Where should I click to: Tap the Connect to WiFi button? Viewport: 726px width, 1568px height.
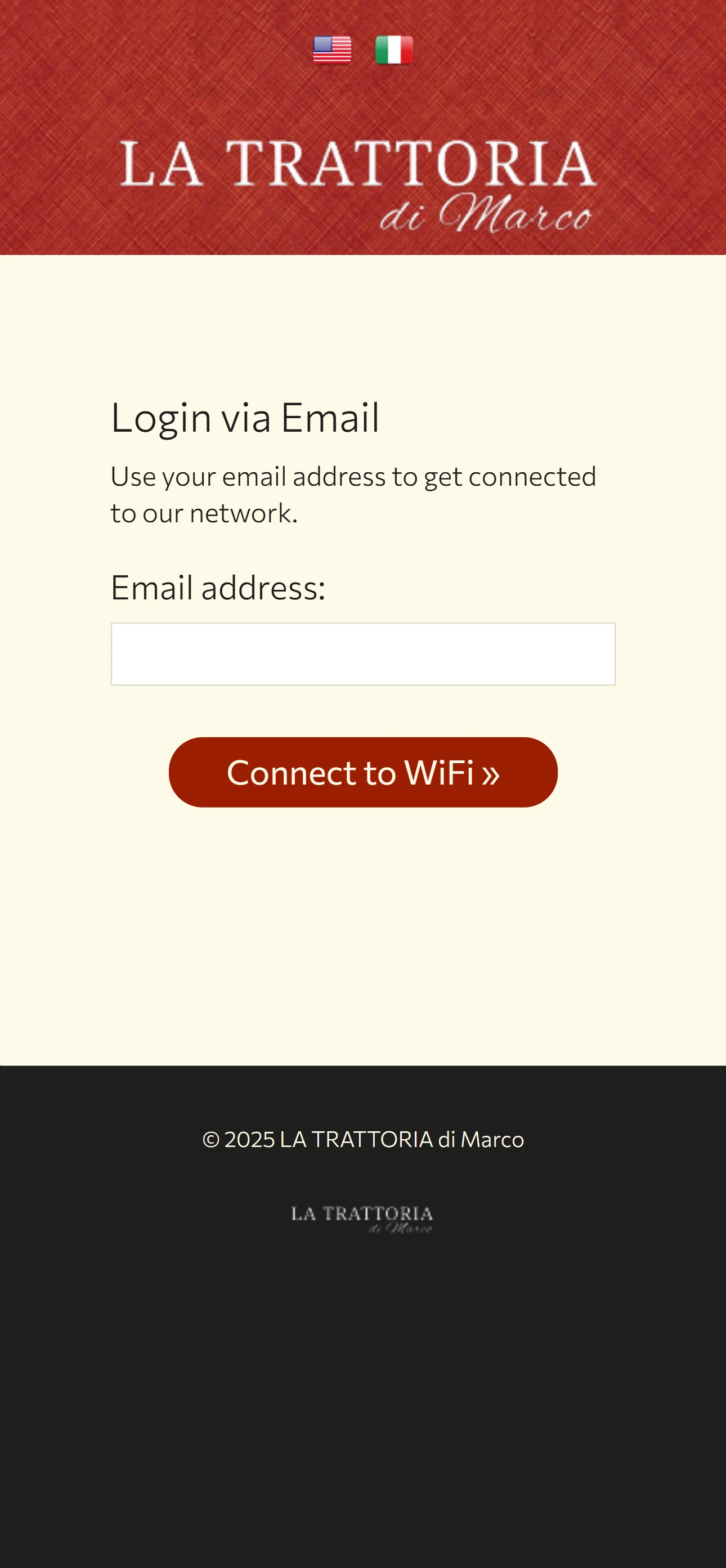click(362, 772)
